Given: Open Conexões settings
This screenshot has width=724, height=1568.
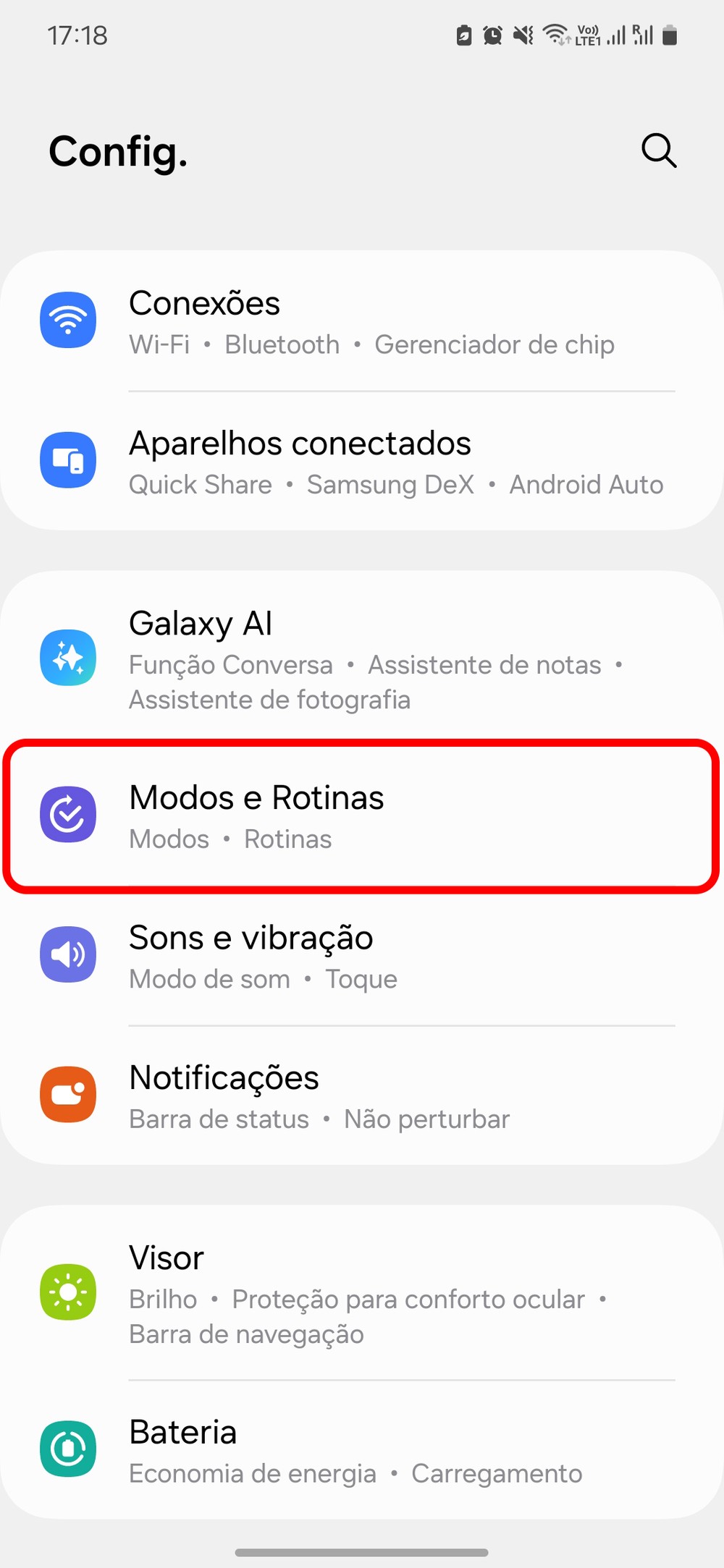Looking at the screenshot, I should click(362, 321).
